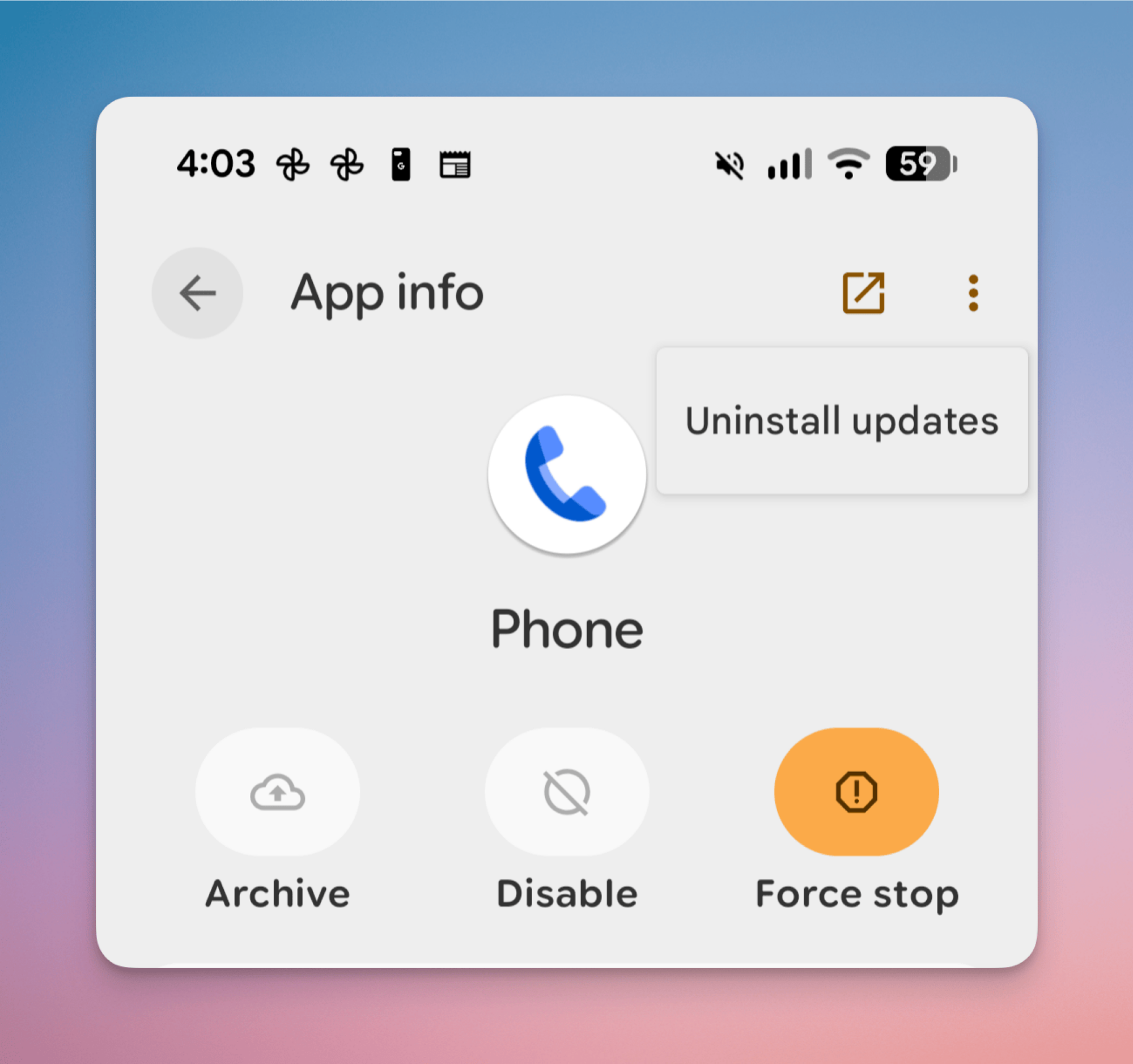Tap the three-dot overflow menu

973,293
